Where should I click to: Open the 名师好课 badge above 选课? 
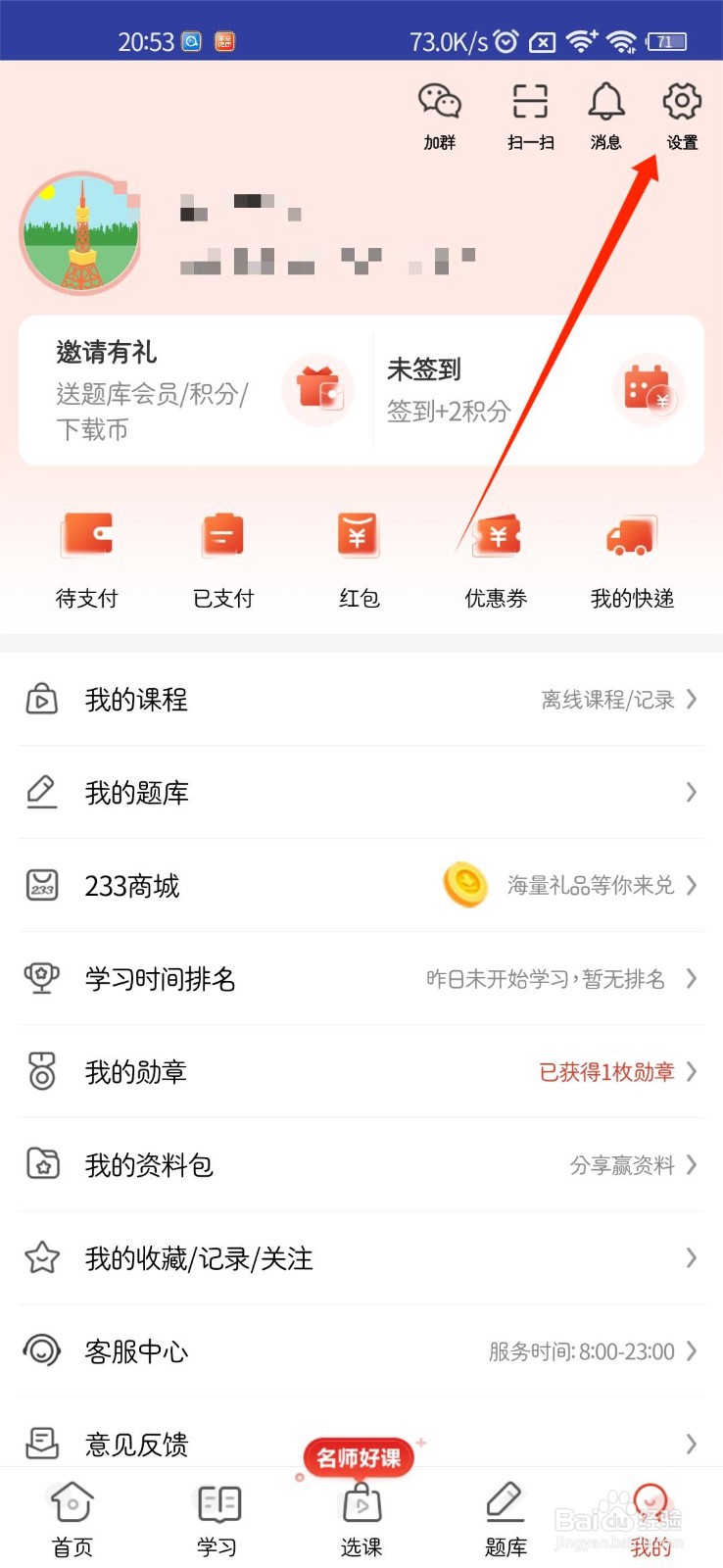pyautogui.click(x=358, y=1457)
